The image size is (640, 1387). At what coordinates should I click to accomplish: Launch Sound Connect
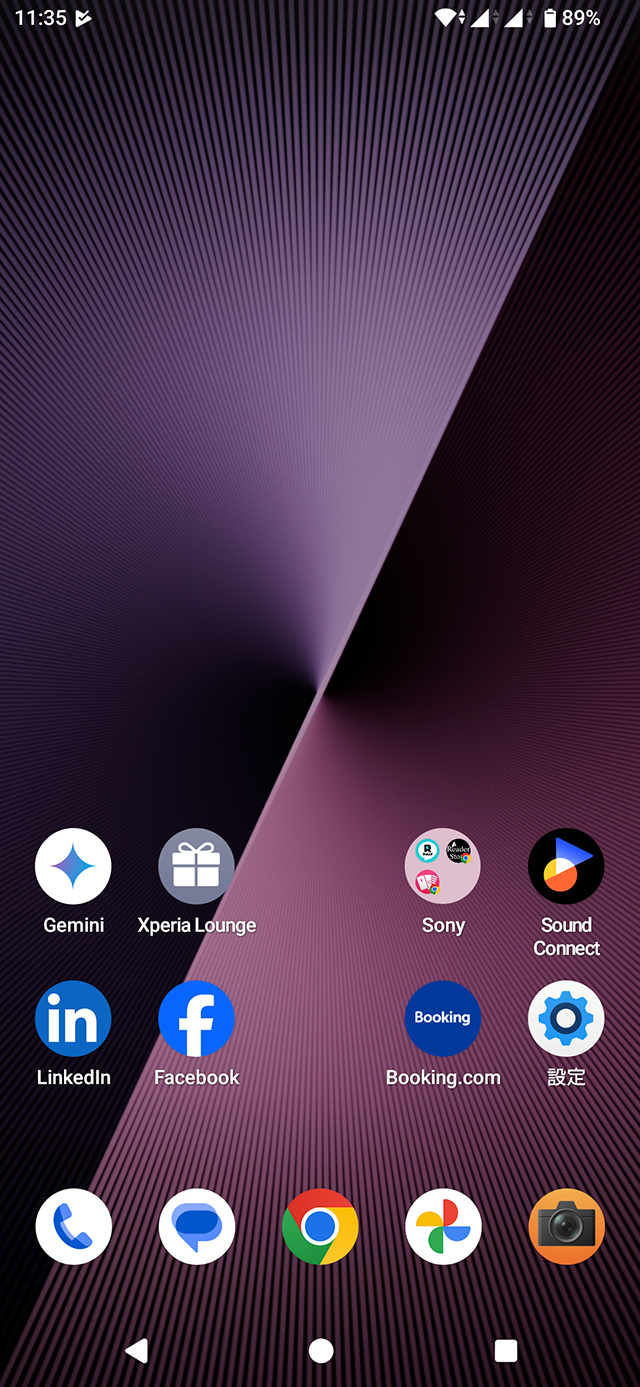566,866
